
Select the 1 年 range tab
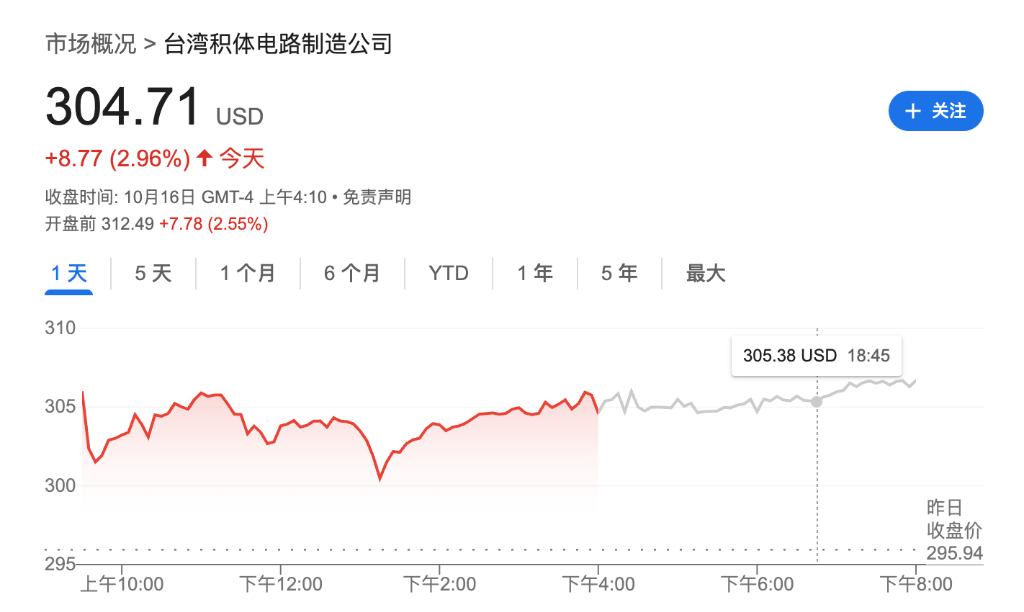(x=535, y=273)
